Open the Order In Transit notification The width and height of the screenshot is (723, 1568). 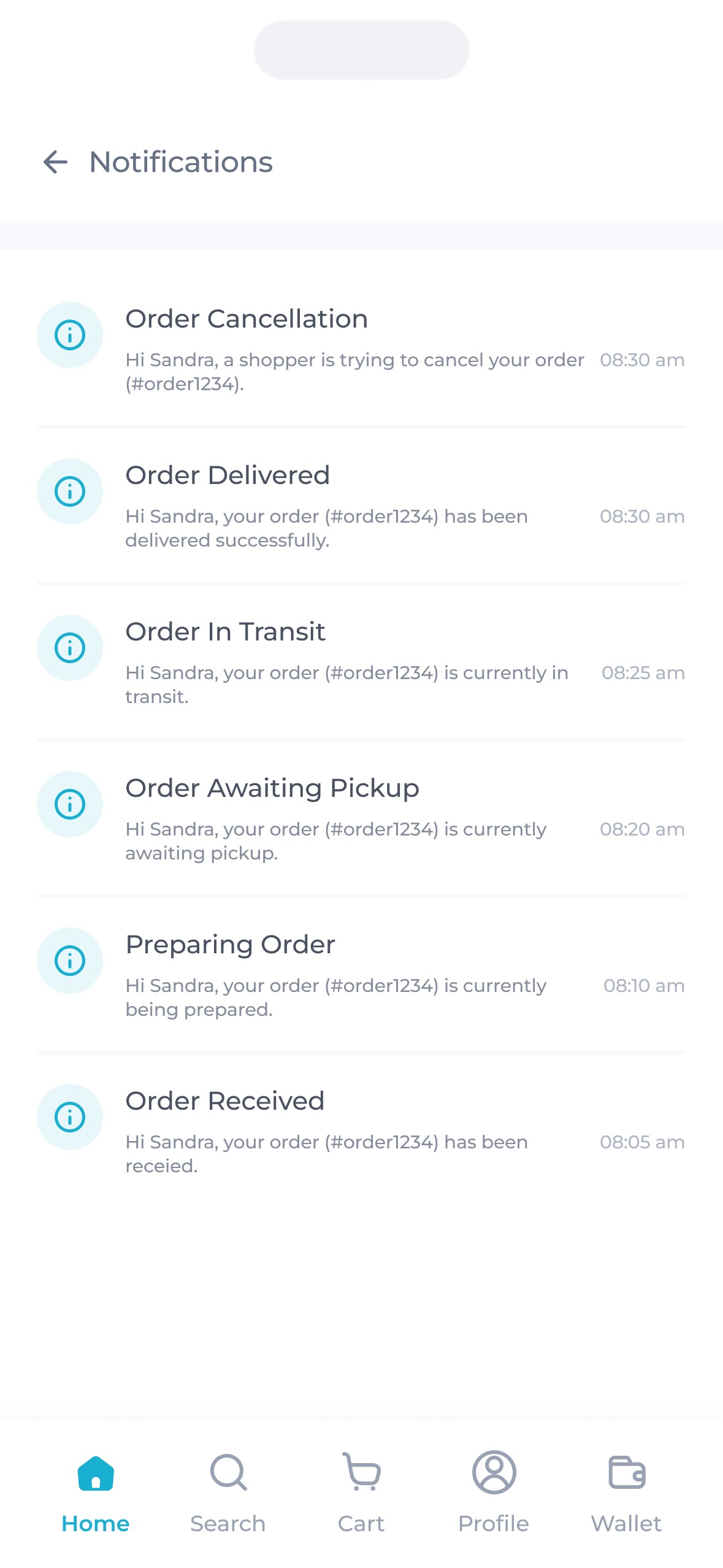(361, 662)
